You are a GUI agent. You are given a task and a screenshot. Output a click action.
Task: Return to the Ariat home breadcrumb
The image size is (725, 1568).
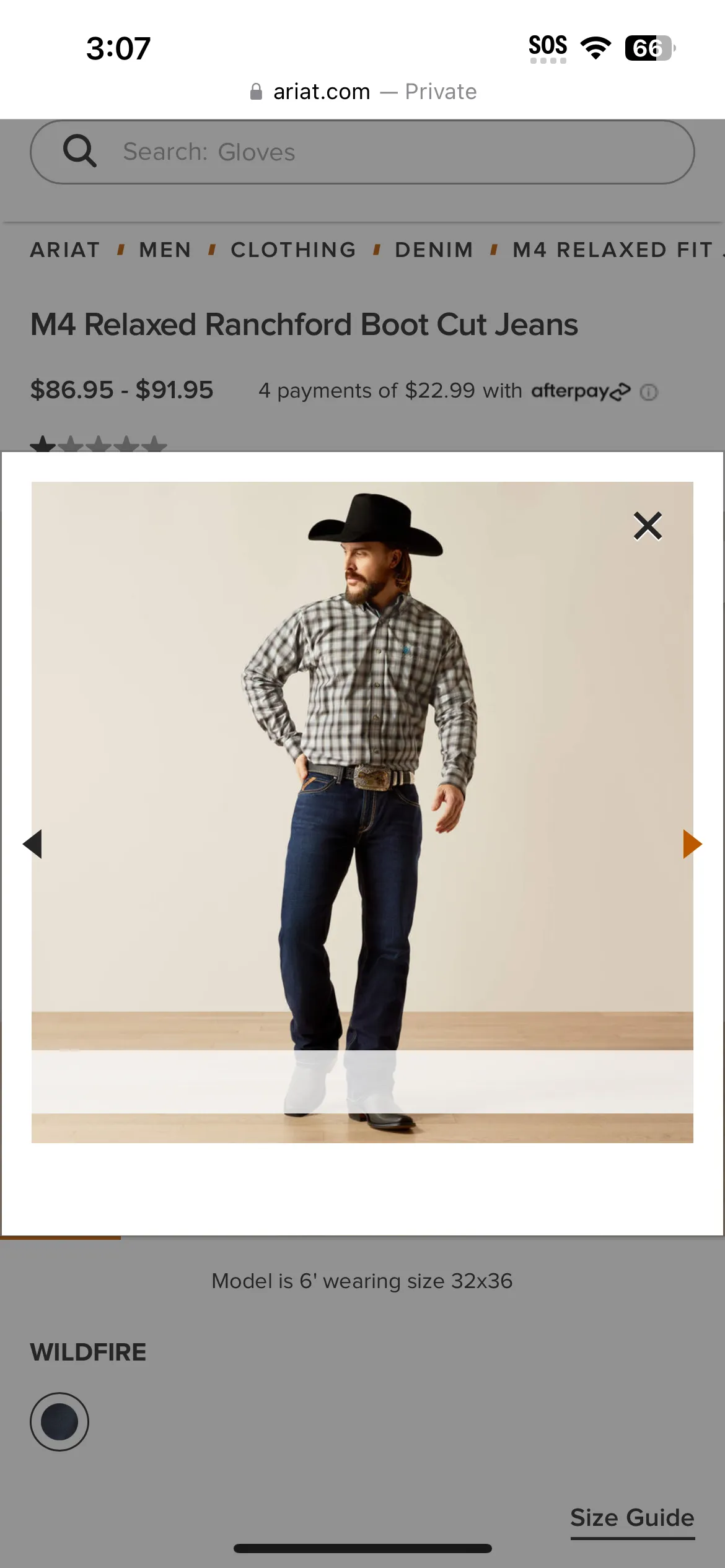tap(64, 250)
